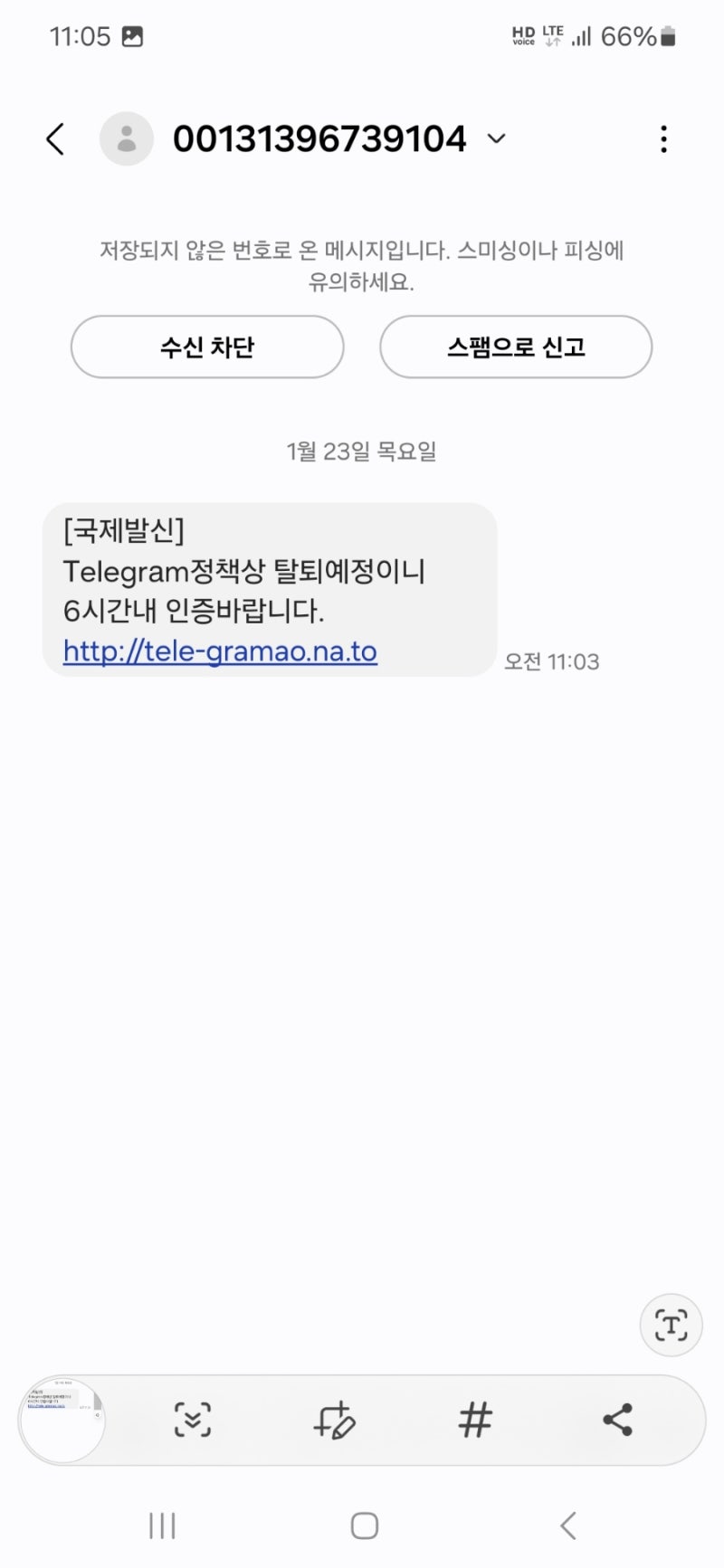Tap the text extraction icon
The image size is (724, 1568).
click(671, 1324)
